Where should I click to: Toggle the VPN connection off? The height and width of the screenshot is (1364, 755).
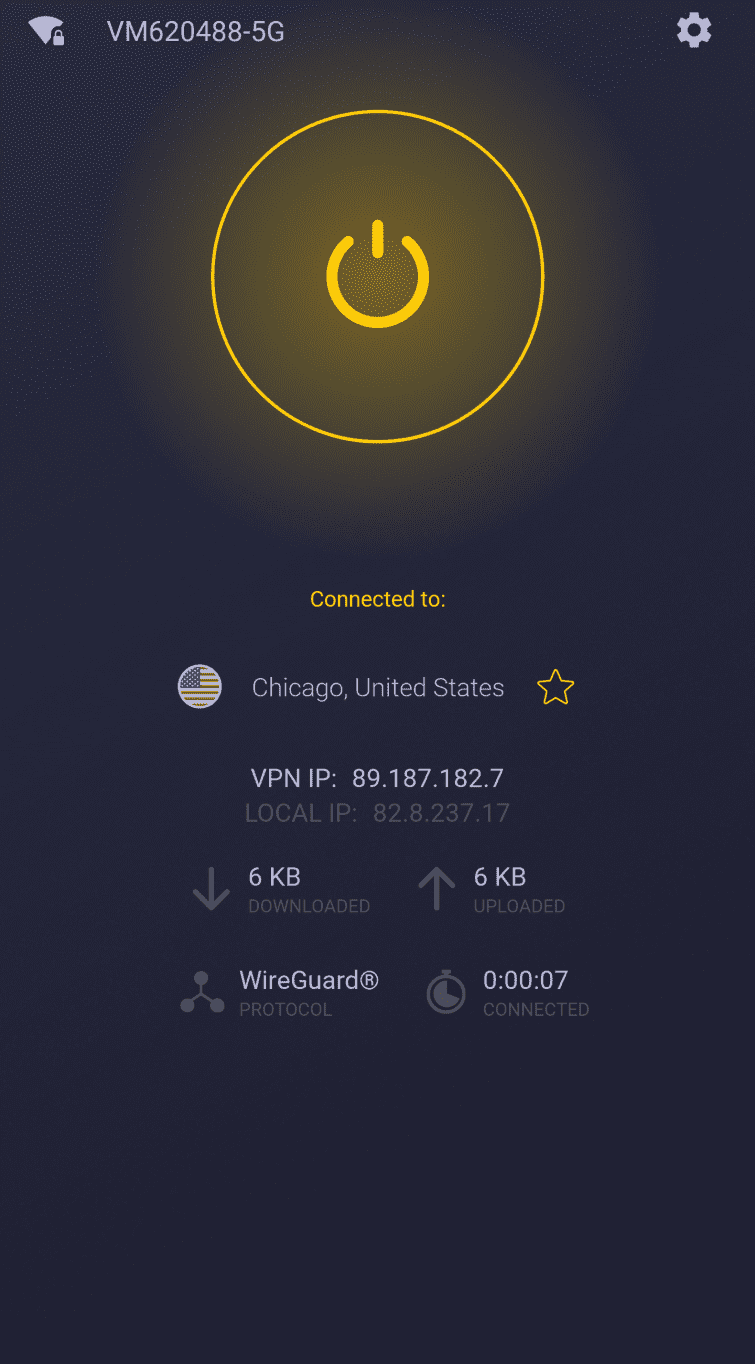click(x=377, y=275)
